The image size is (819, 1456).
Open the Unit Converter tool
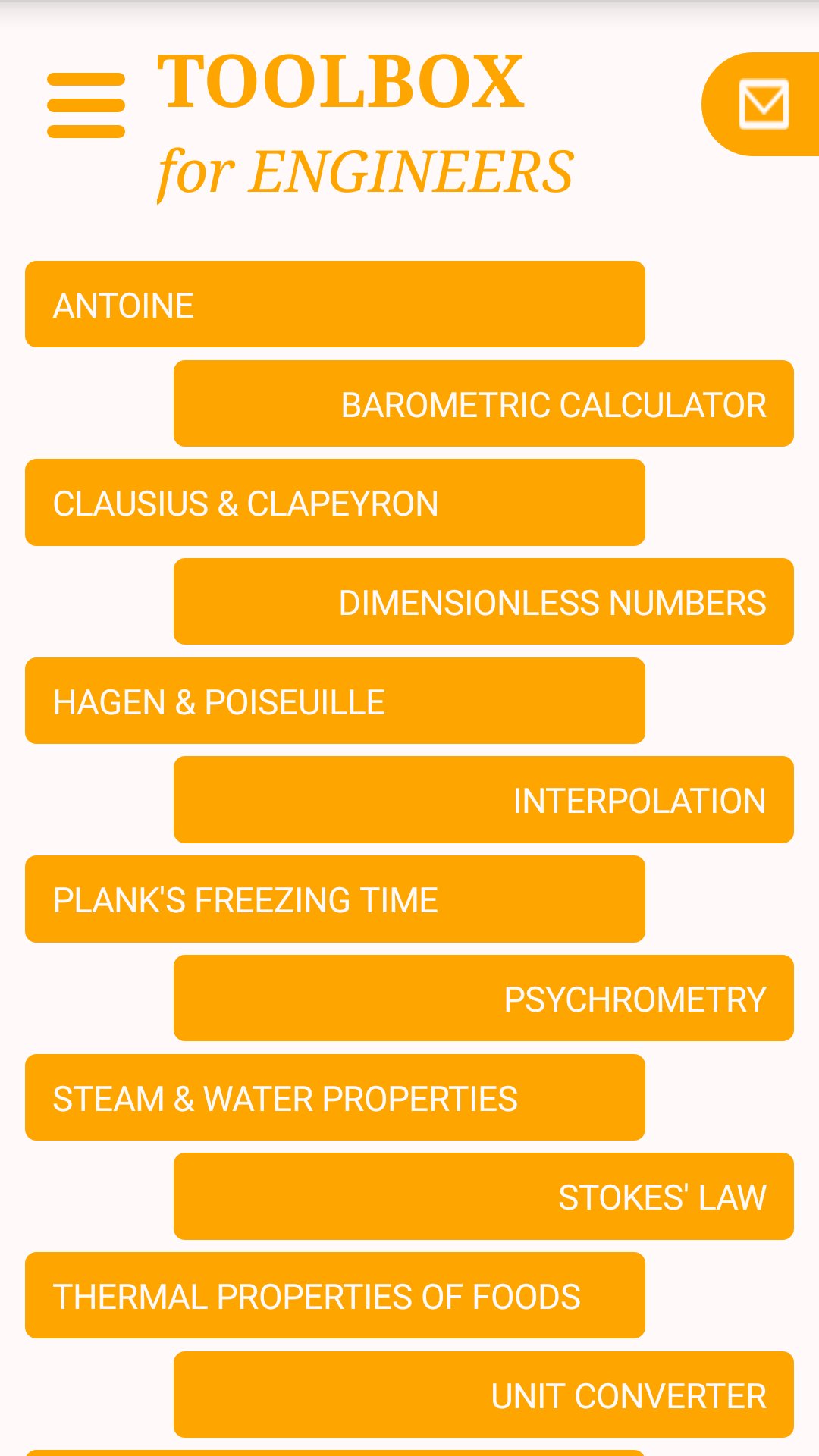(x=483, y=1395)
